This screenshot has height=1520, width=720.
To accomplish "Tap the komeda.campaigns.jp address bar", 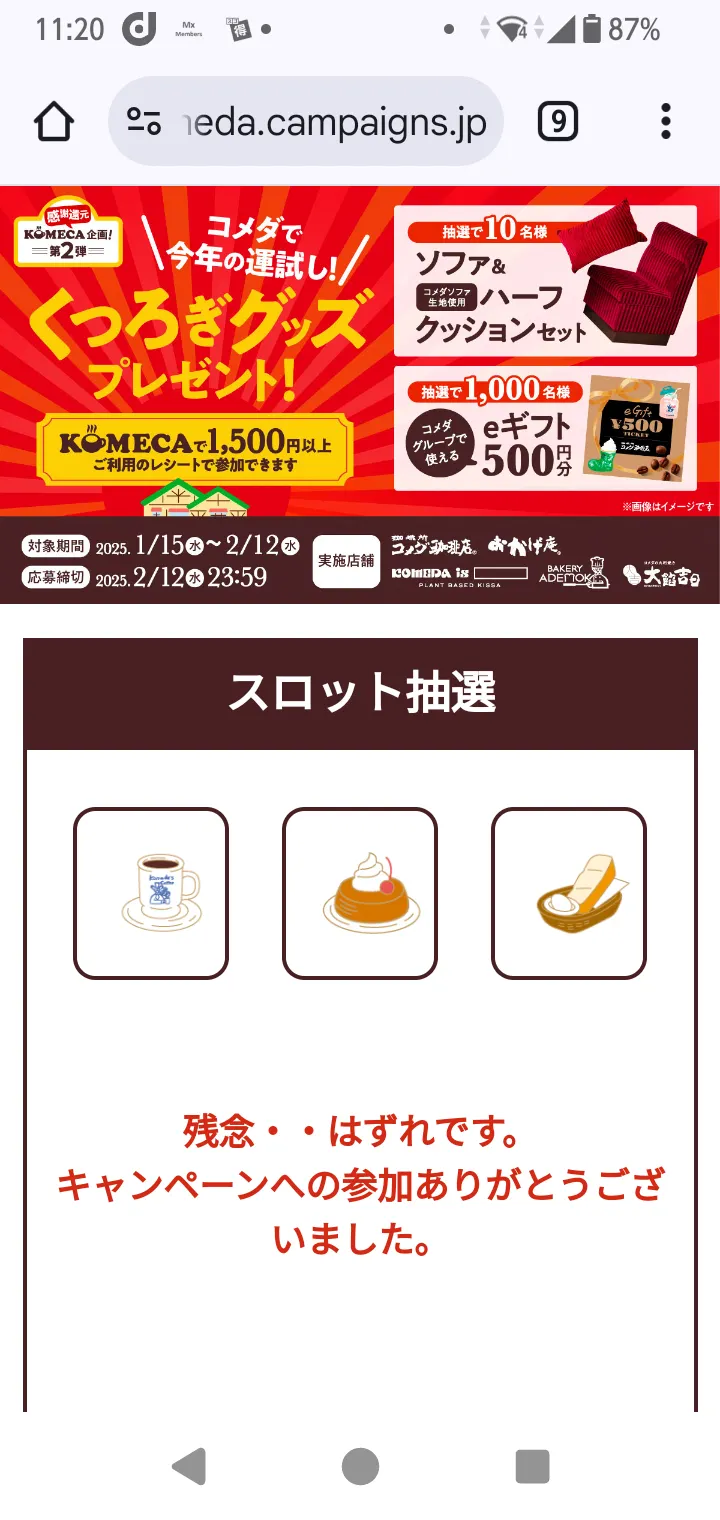I will 330,120.
